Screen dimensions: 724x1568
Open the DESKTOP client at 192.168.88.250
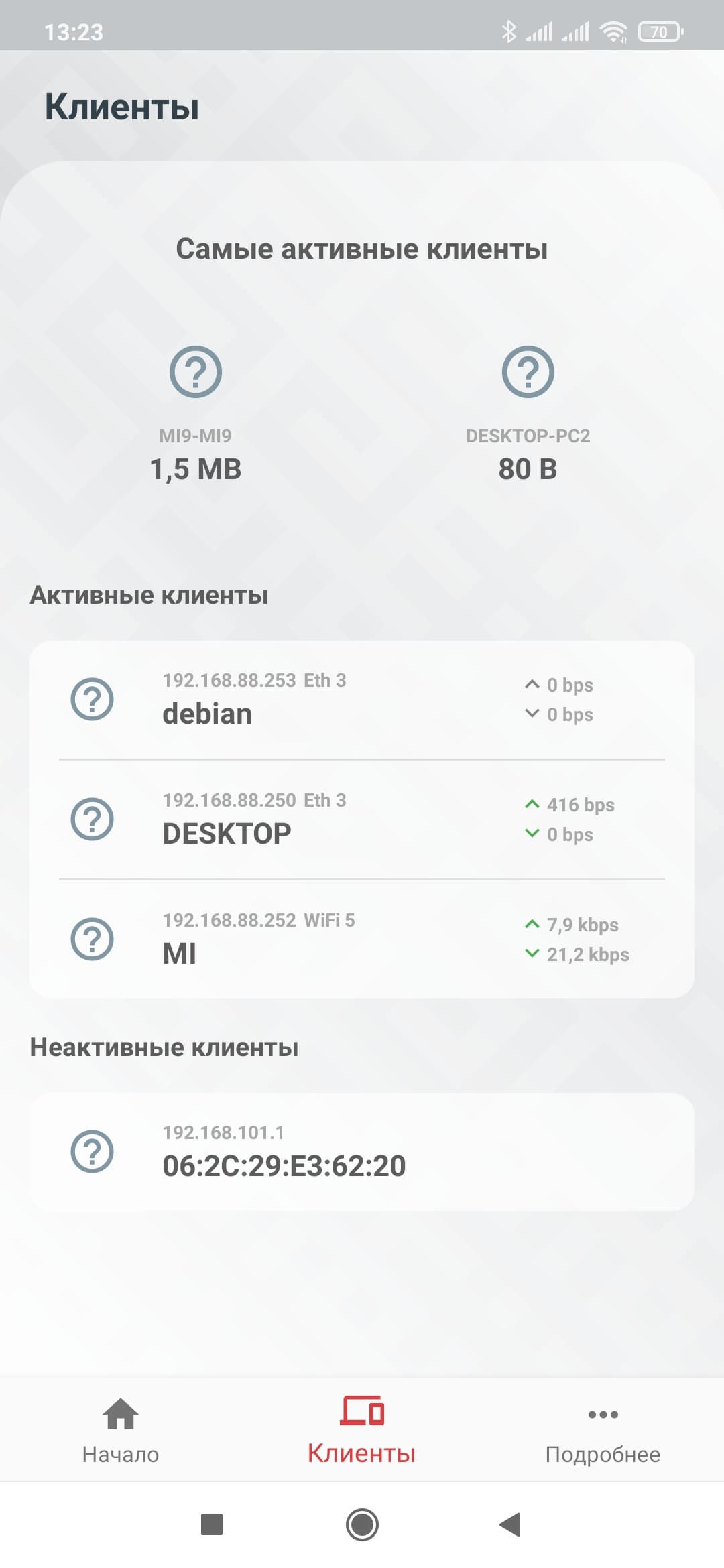click(x=362, y=819)
